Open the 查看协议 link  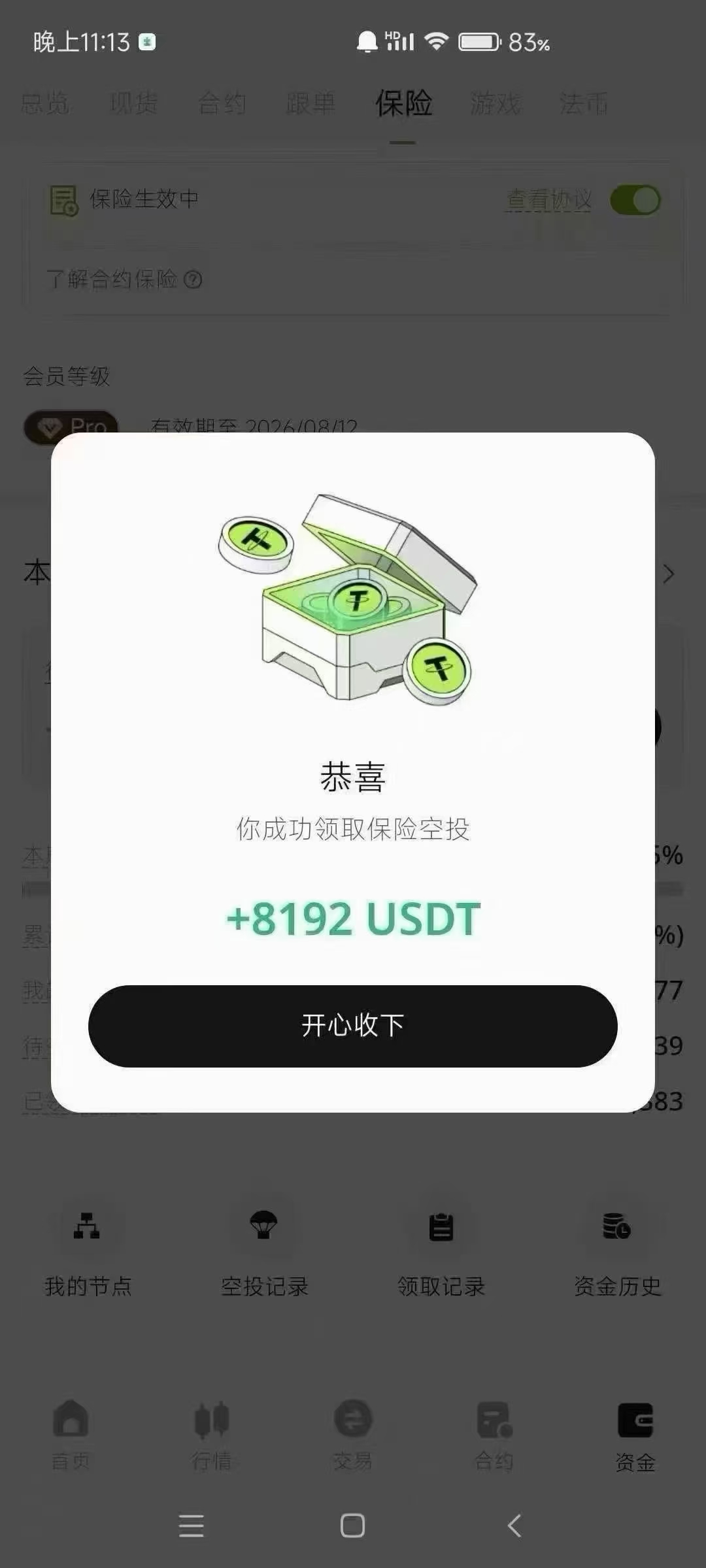click(x=549, y=200)
